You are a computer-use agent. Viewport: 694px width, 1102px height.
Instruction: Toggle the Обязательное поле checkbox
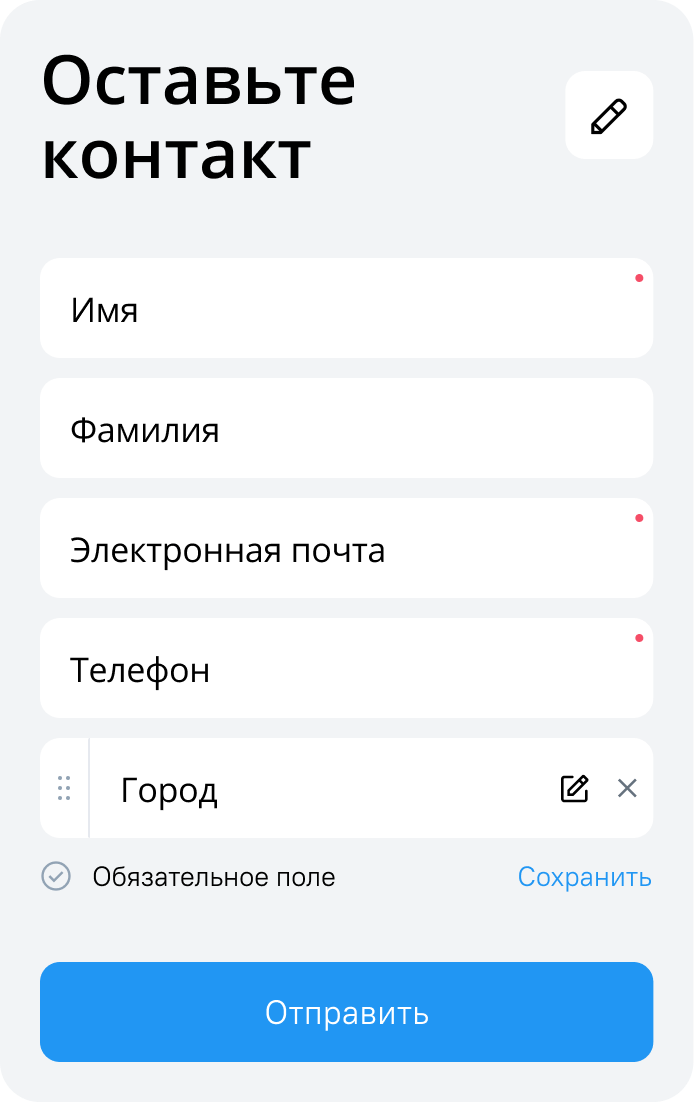(56, 877)
